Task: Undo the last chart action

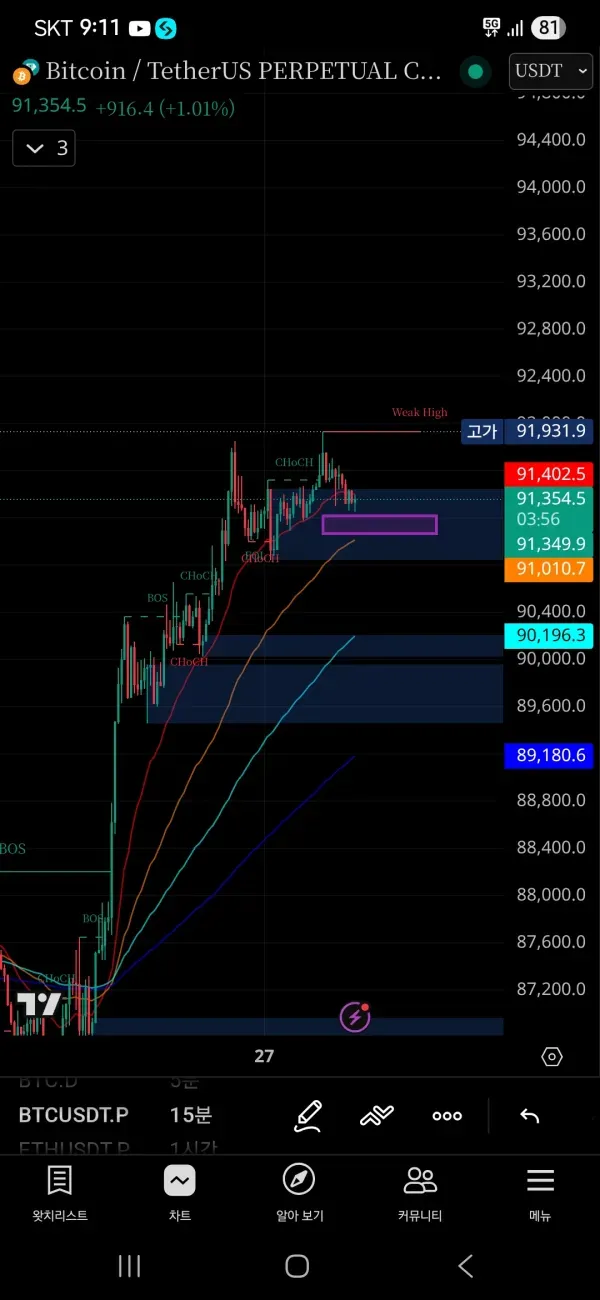Action: coord(530,1116)
